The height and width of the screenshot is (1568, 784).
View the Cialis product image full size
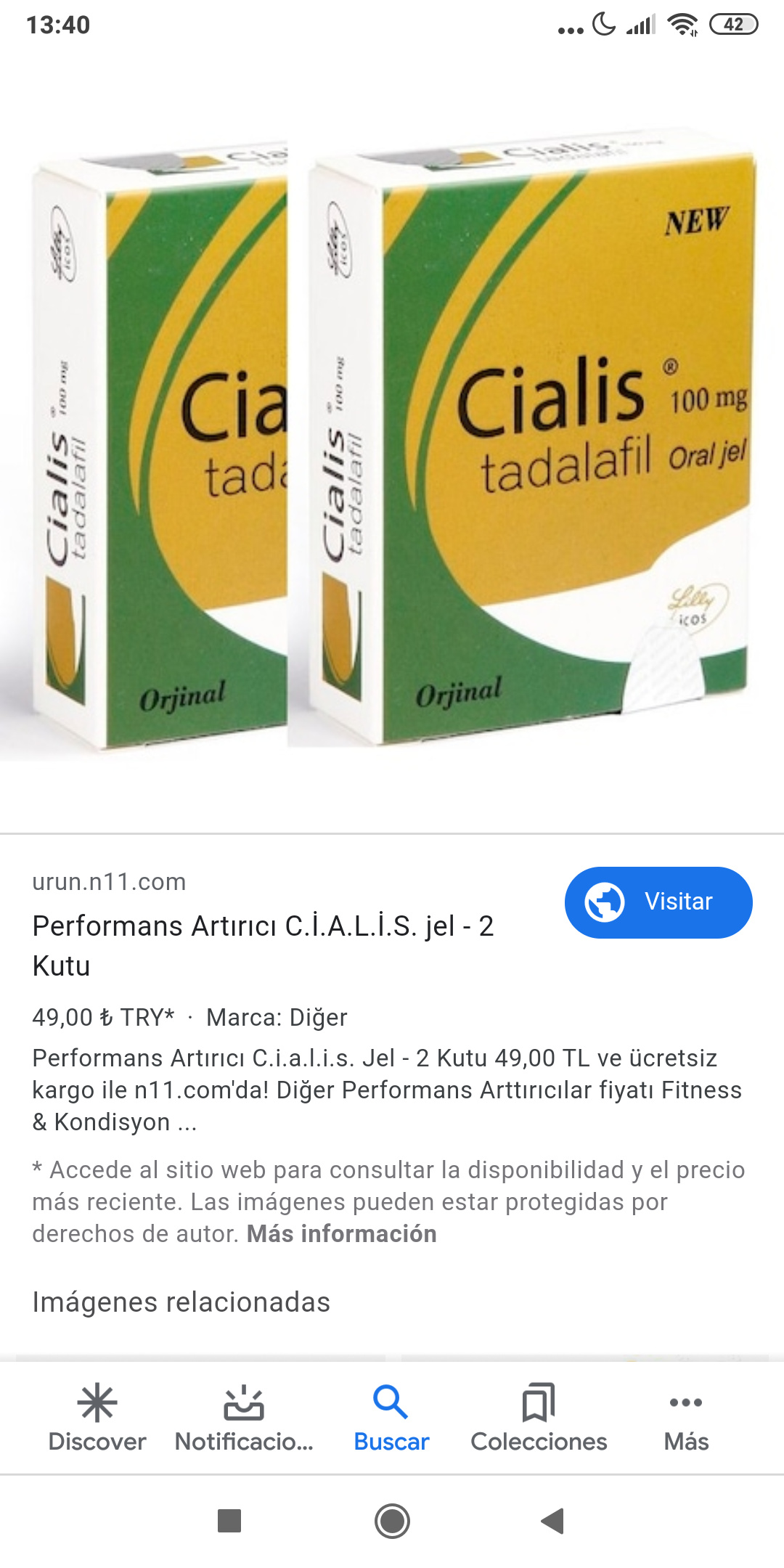click(x=392, y=443)
